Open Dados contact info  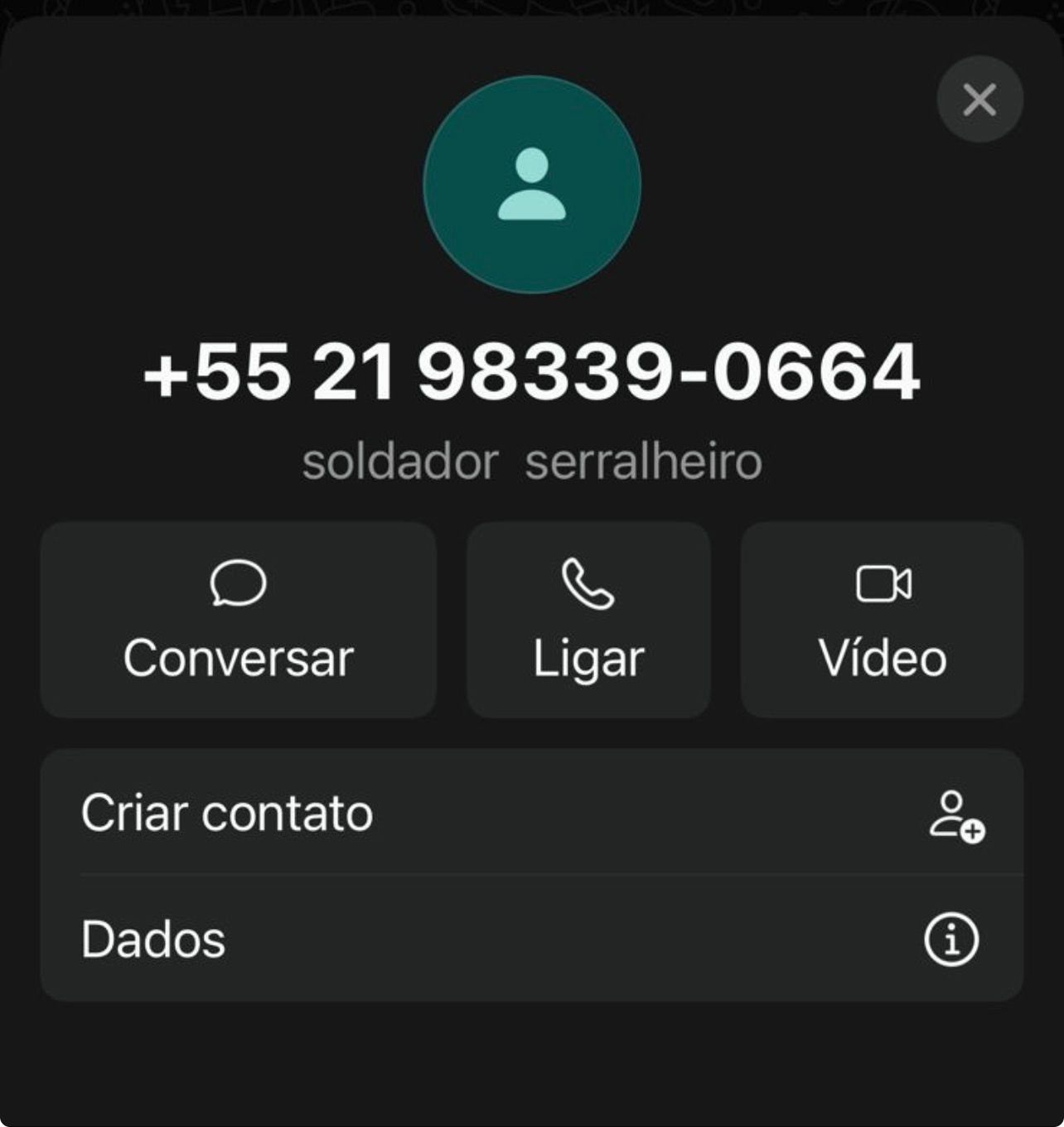[x=531, y=939]
